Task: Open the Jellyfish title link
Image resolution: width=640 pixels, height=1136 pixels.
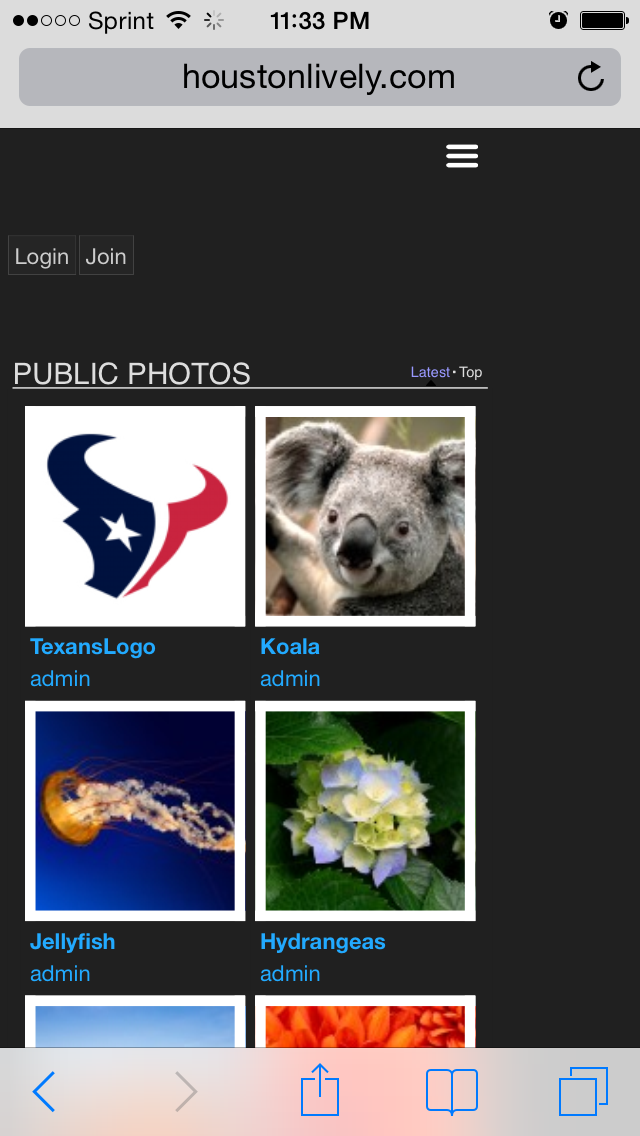Action: [x=73, y=942]
